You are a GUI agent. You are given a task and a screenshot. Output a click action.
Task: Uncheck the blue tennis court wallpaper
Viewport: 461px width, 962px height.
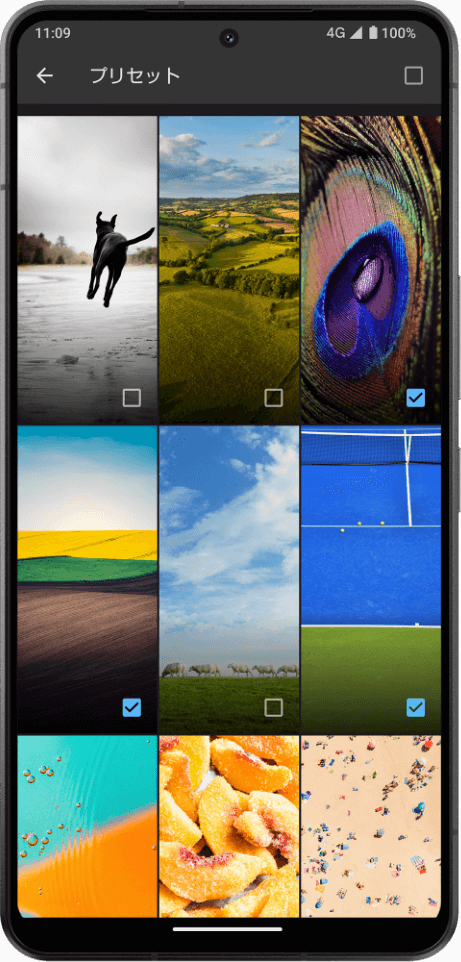coord(416,707)
